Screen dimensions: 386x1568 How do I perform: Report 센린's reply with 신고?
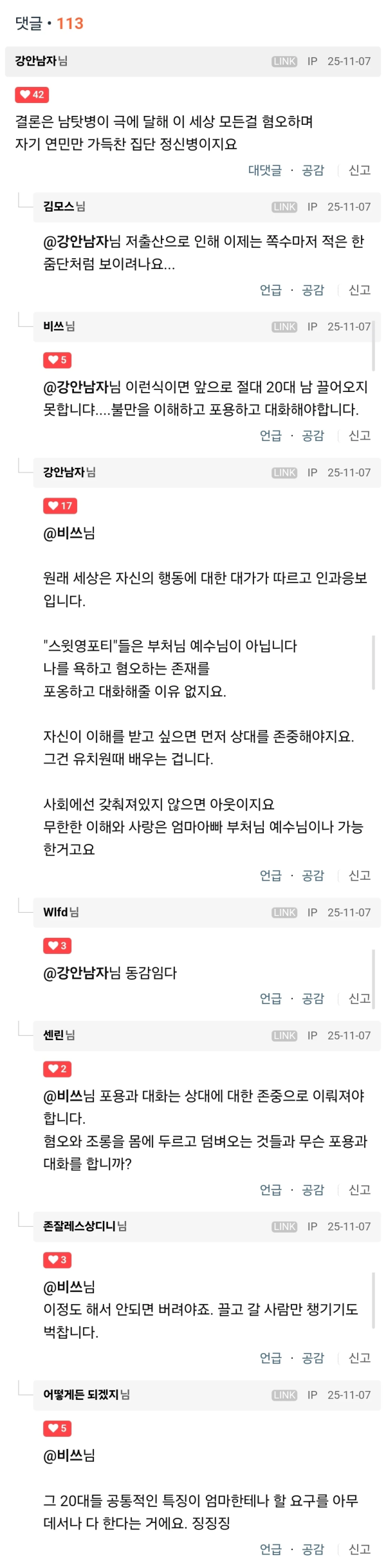tap(359, 1189)
